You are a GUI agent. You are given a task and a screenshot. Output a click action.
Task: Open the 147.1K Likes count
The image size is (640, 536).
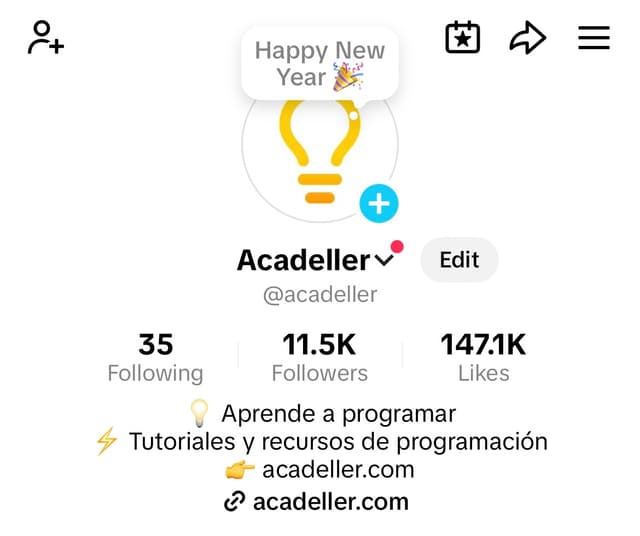[483, 358]
